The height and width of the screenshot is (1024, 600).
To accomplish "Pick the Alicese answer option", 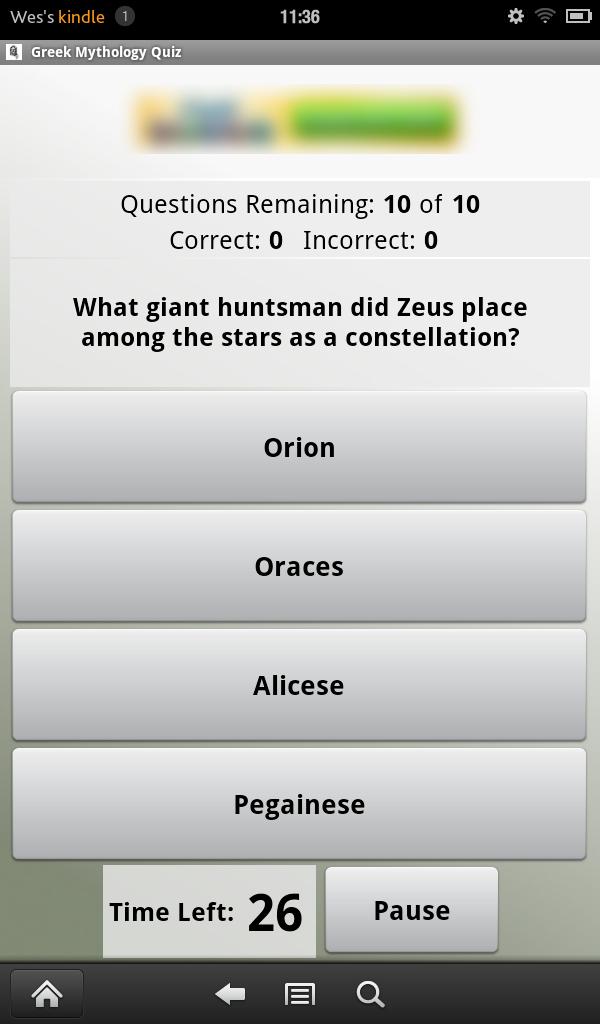I will click(x=299, y=685).
